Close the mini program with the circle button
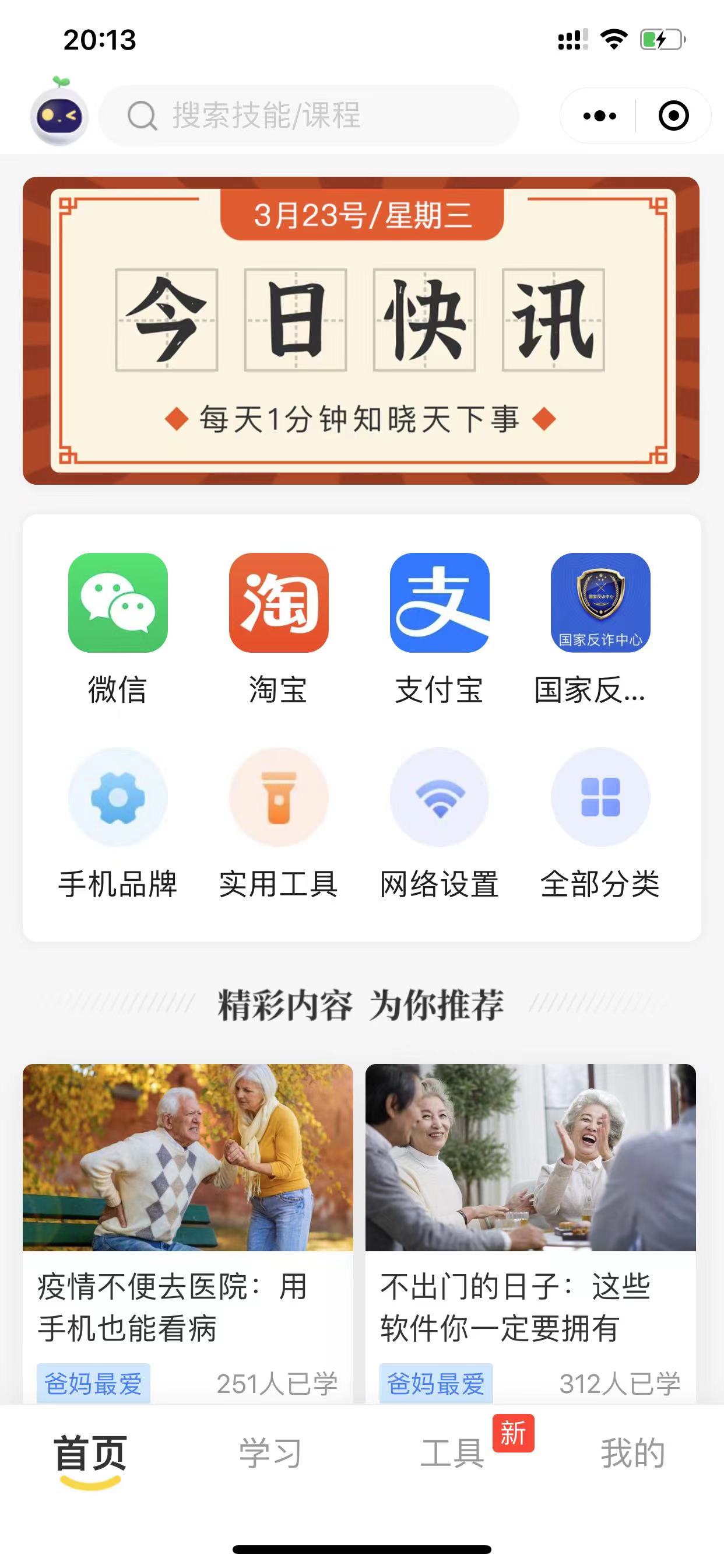724x1568 pixels. (x=673, y=116)
